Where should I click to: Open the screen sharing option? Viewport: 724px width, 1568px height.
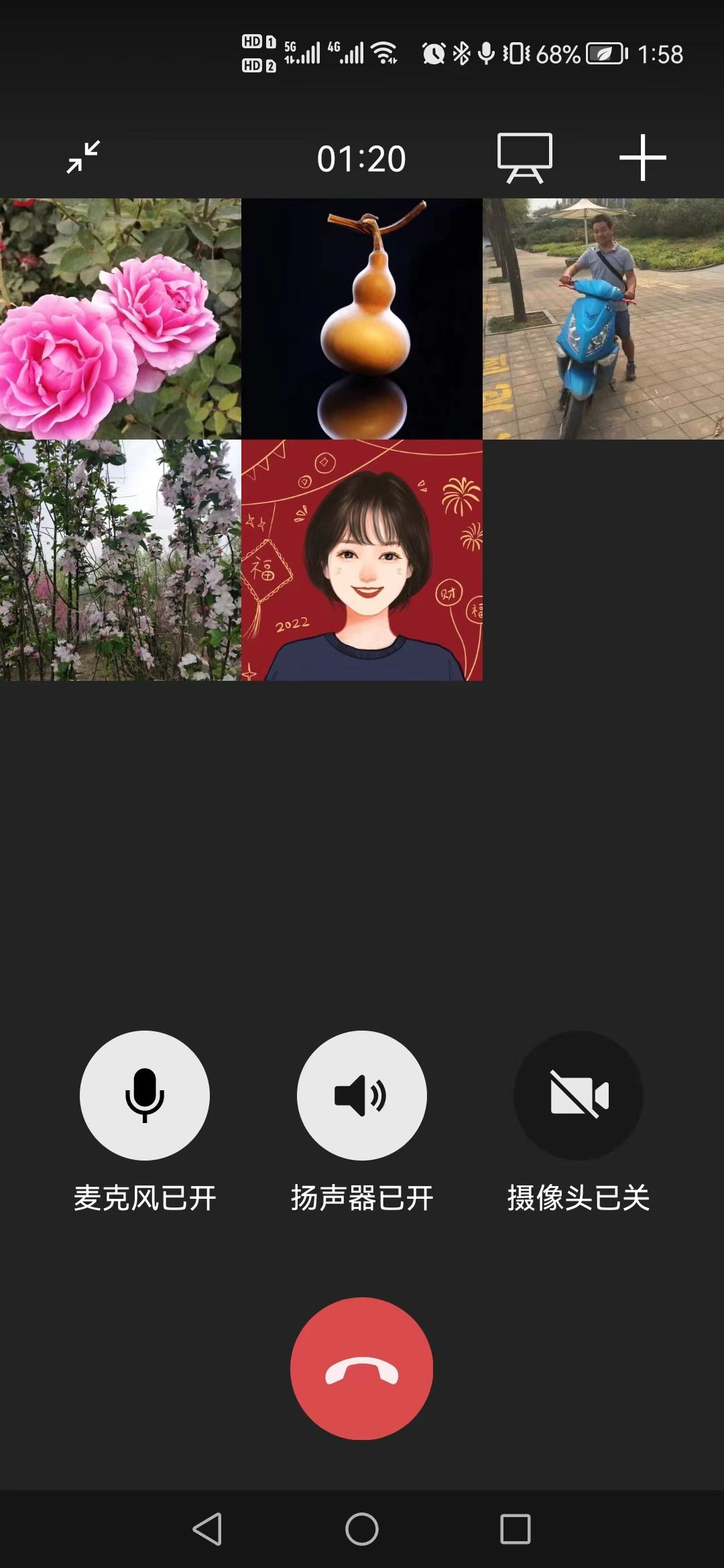pos(524,158)
